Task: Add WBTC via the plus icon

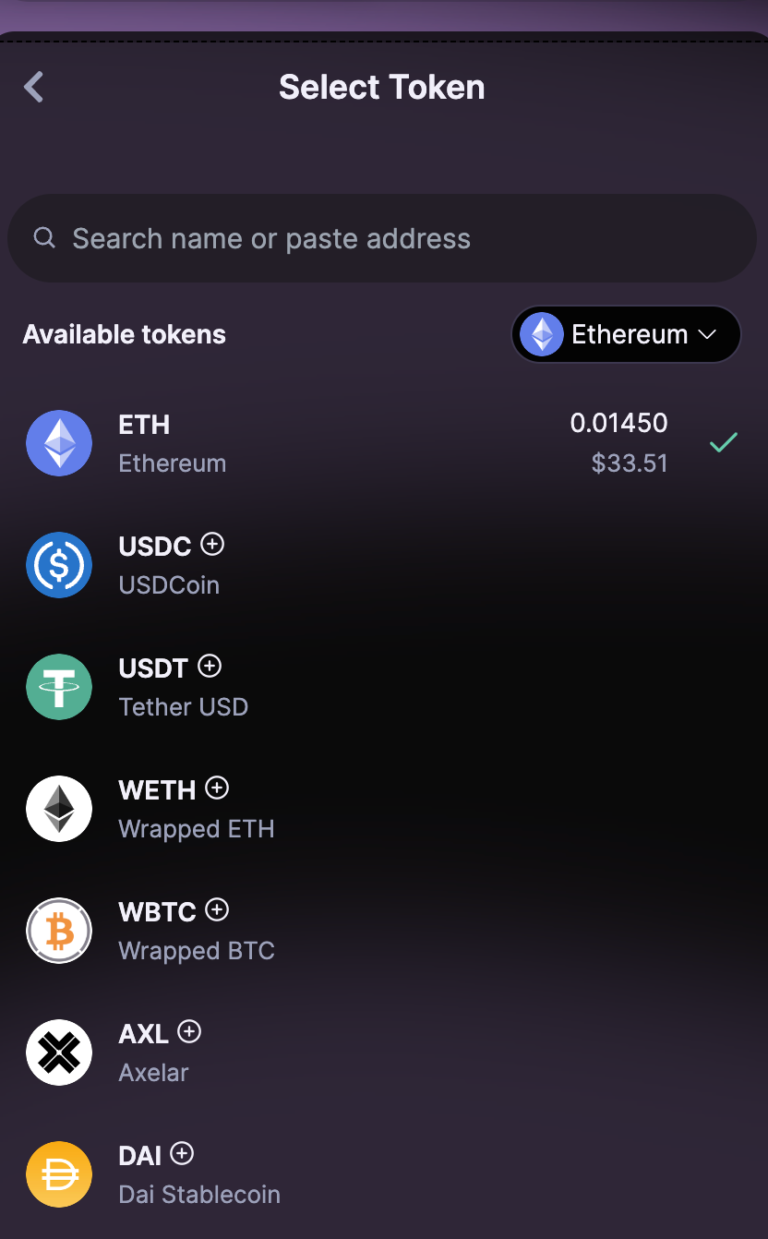Action: (x=217, y=911)
